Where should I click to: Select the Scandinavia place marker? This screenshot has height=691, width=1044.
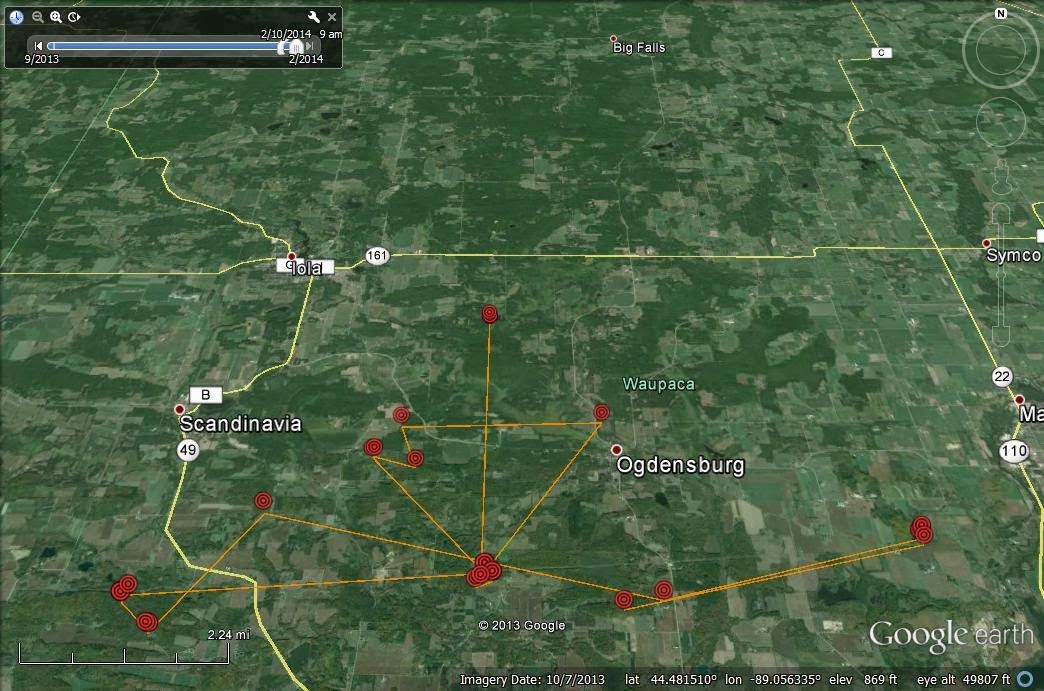pos(180,409)
